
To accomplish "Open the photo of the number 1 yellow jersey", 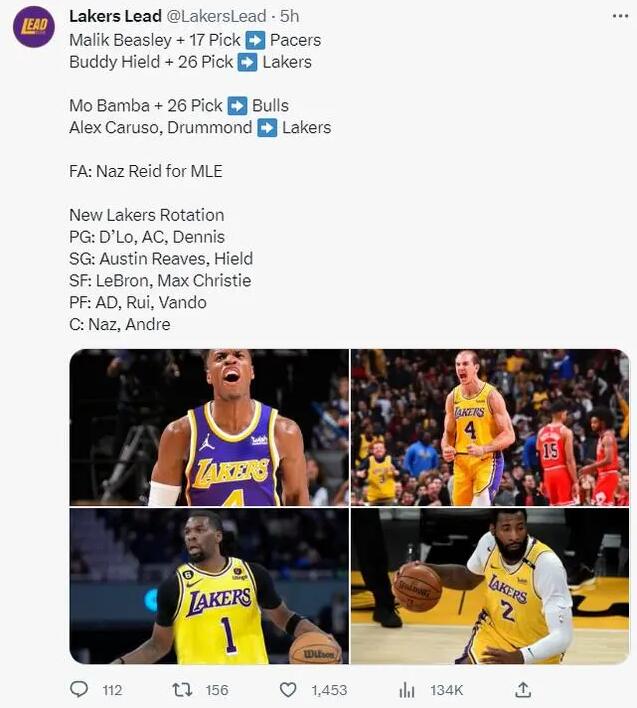I will 209,586.
